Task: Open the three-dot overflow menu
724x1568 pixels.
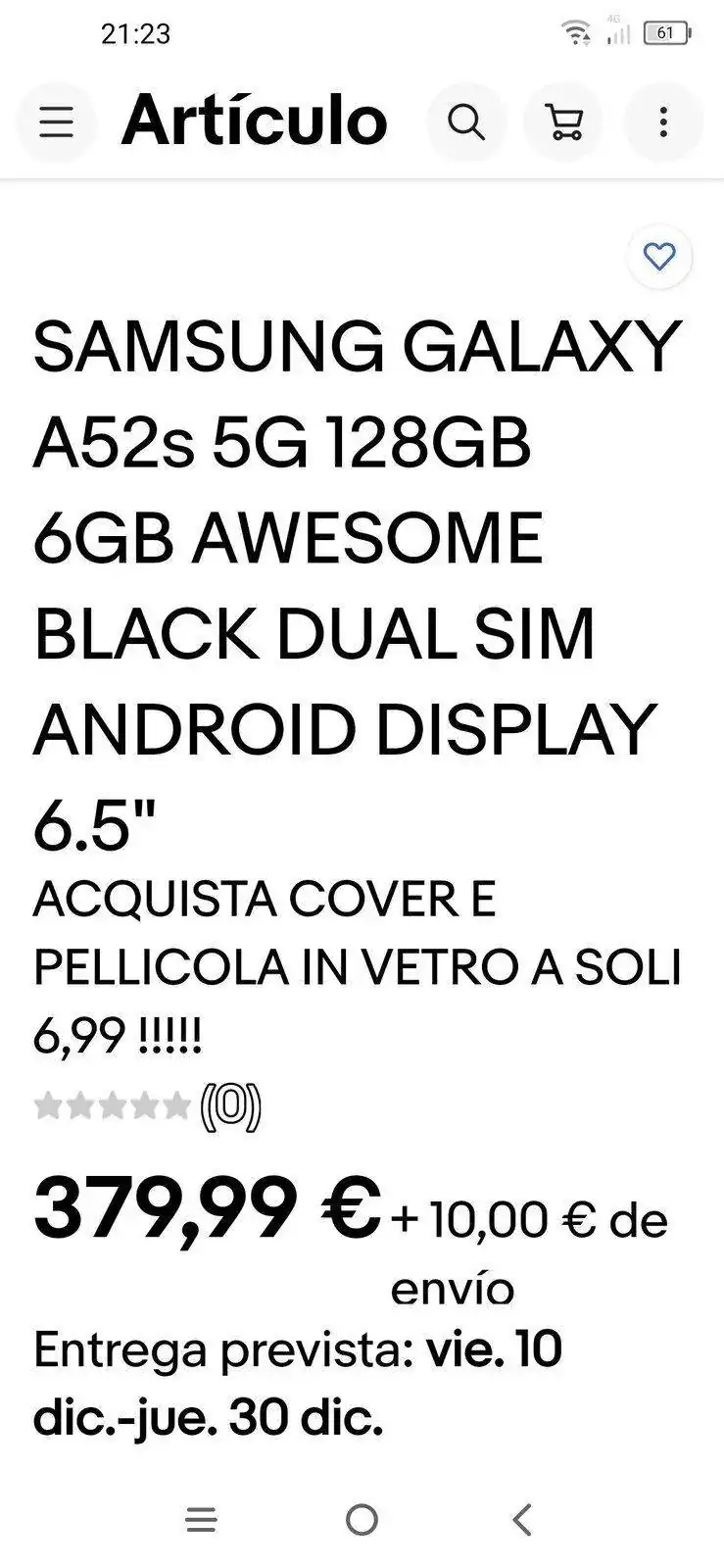Action: (x=663, y=122)
